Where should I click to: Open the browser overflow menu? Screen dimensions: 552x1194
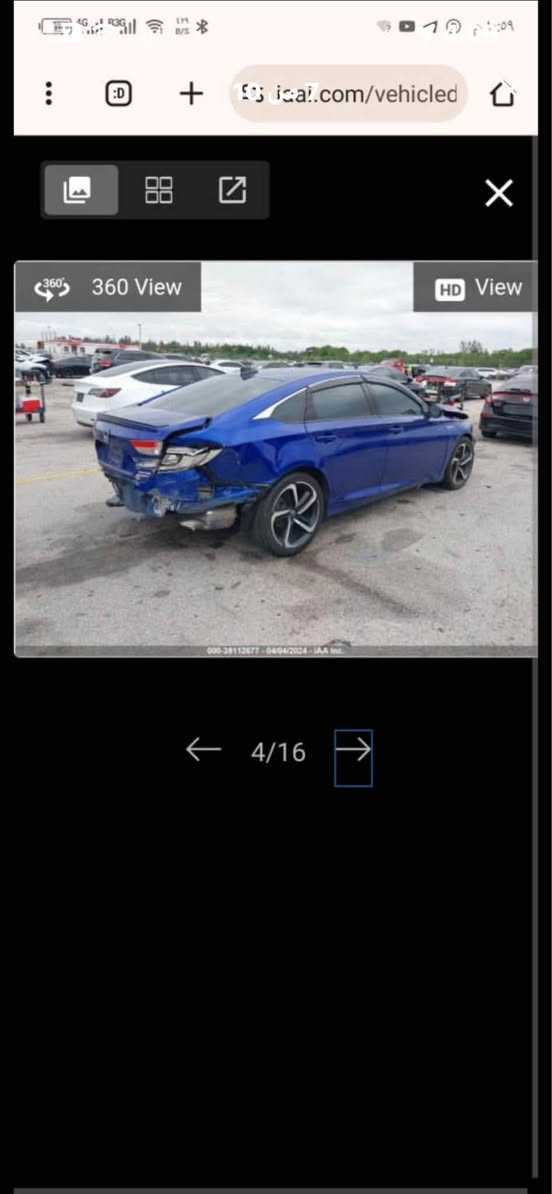(49, 94)
